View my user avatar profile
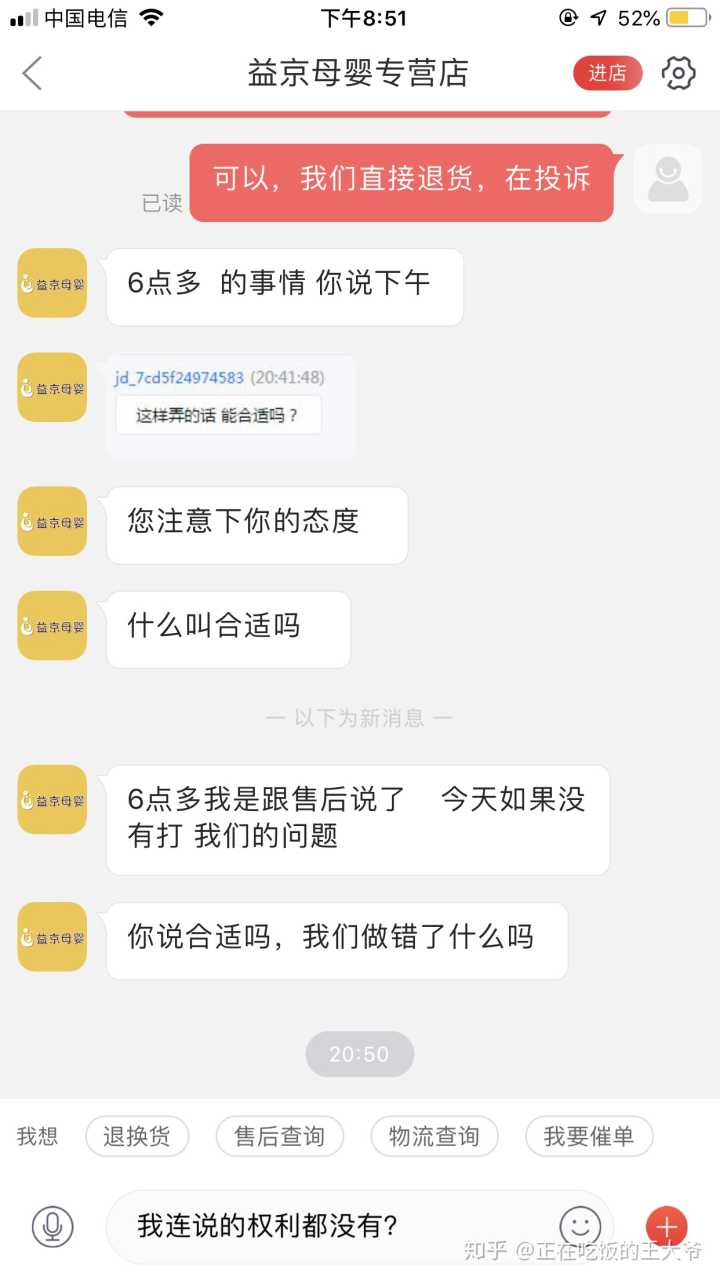Screen dimensions: 720x1280 (667, 179)
